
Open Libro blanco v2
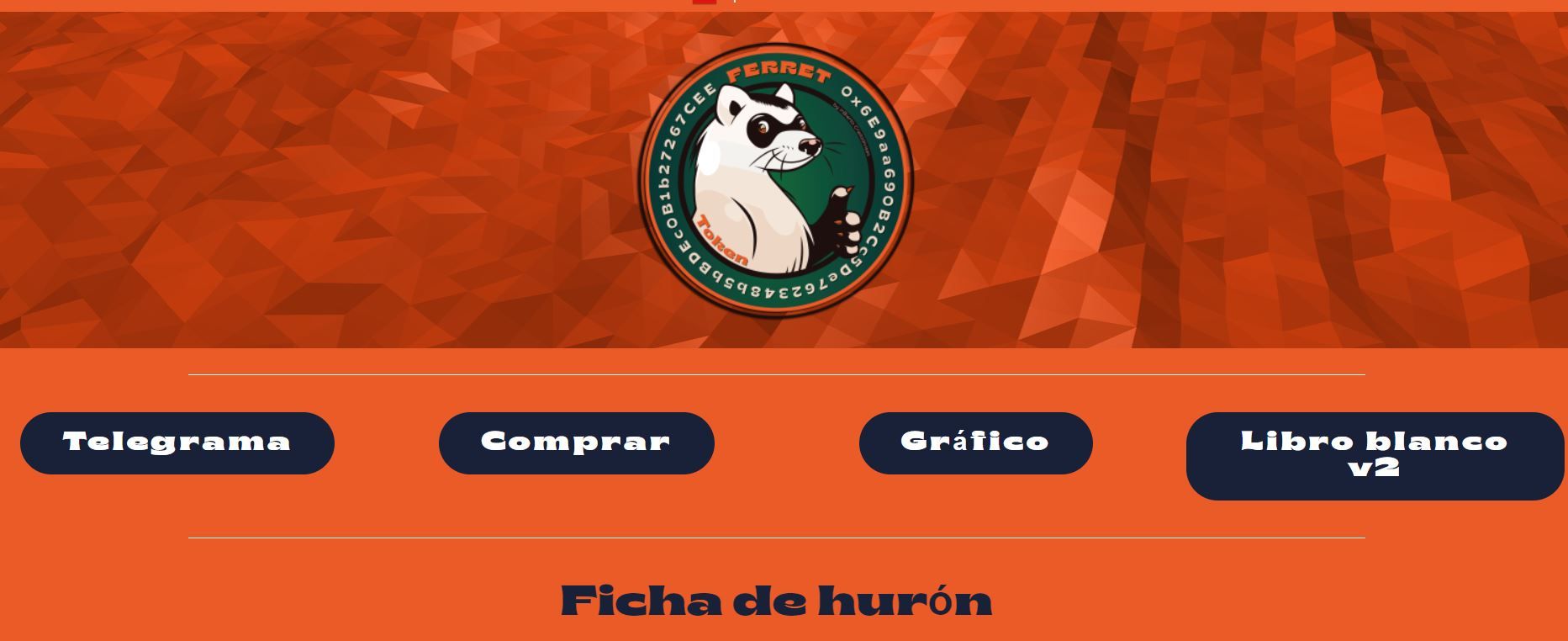coord(1375,455)
